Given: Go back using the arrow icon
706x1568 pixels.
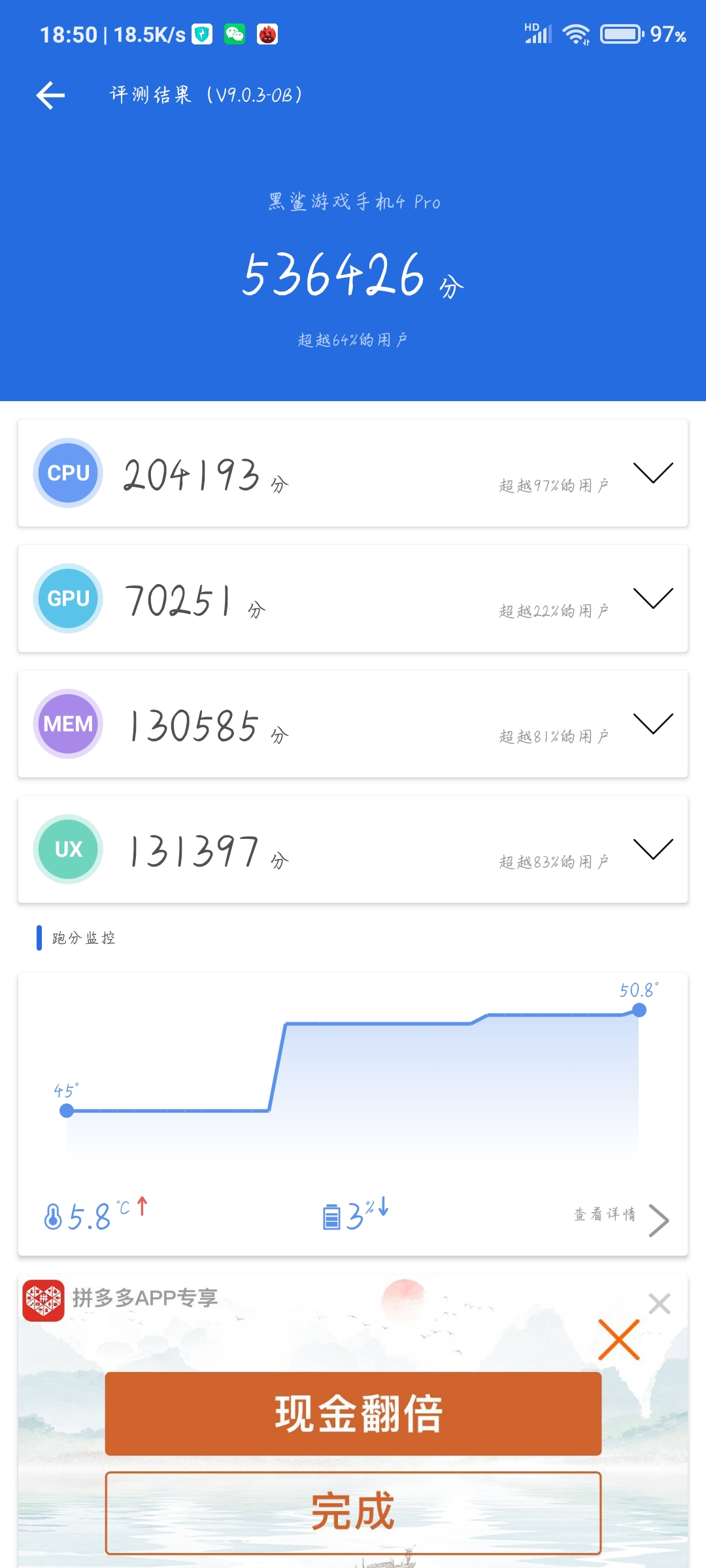Looking at the screenshot, I should [x=50, y=95].
